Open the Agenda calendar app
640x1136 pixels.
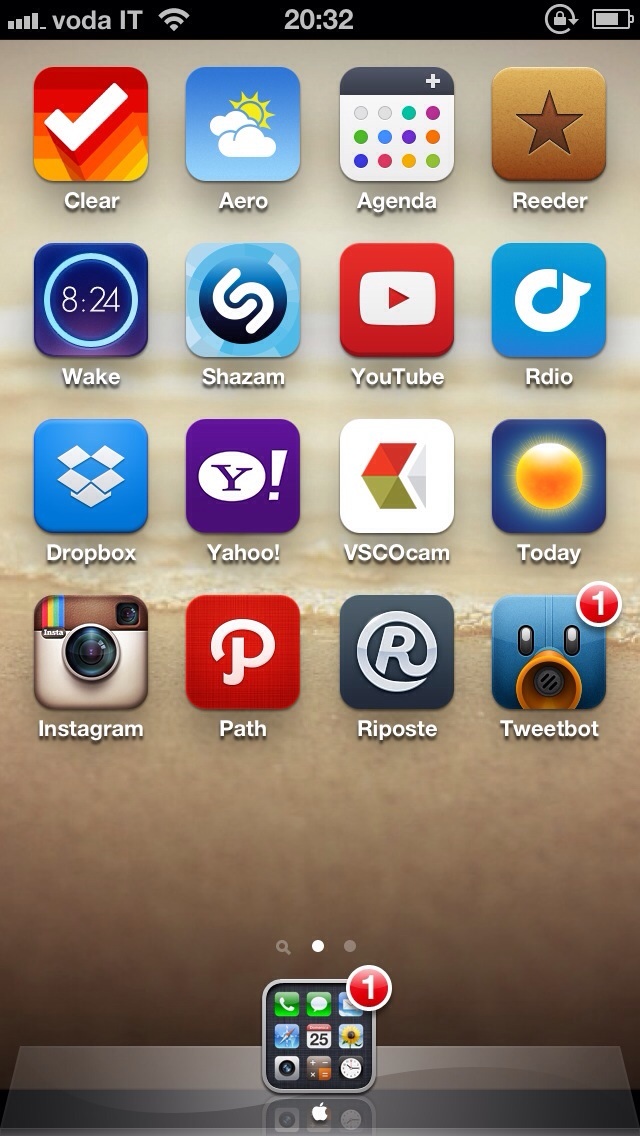click(396, 124)
